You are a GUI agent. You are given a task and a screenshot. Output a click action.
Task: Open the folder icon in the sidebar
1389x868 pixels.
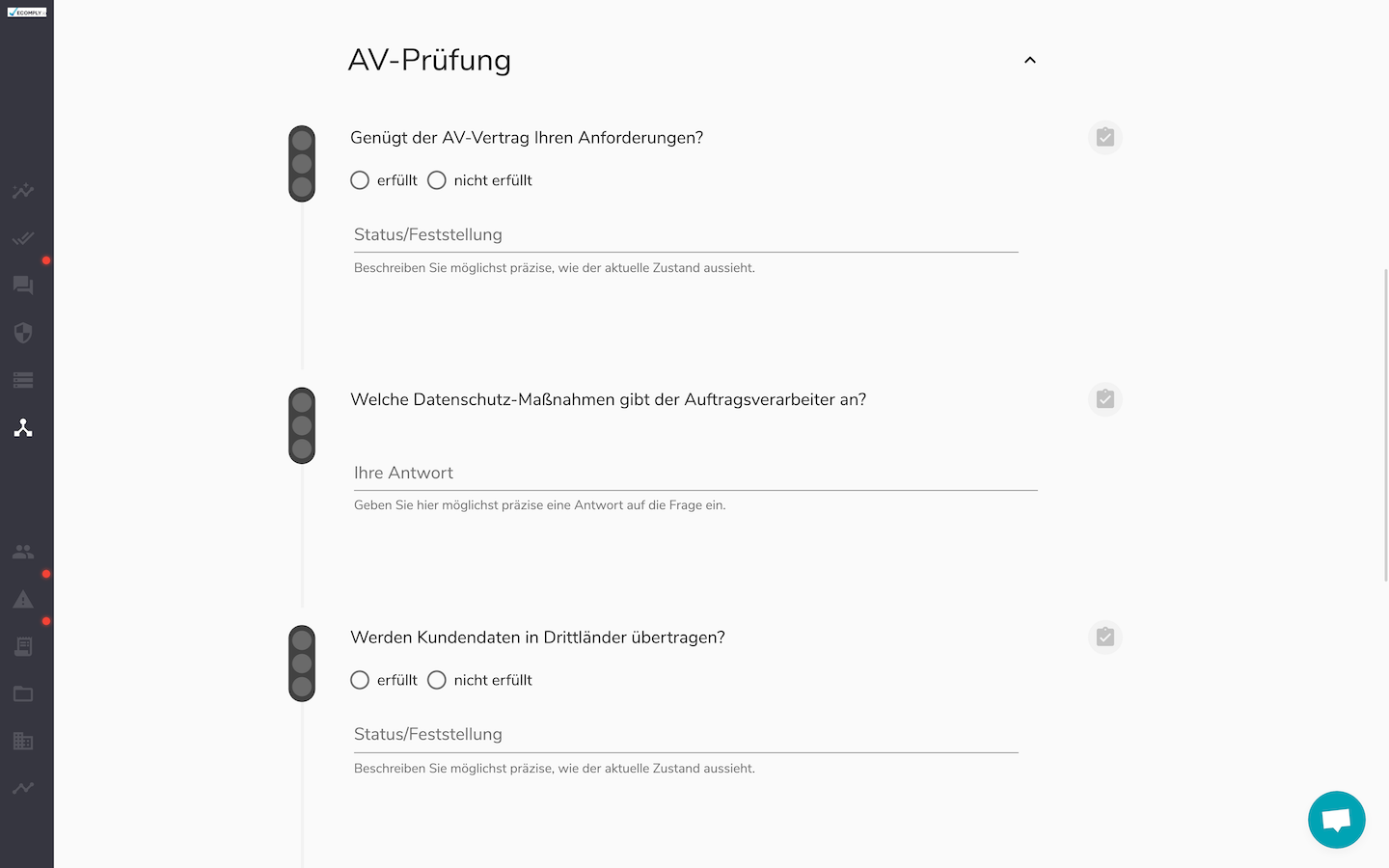point(23,693)
